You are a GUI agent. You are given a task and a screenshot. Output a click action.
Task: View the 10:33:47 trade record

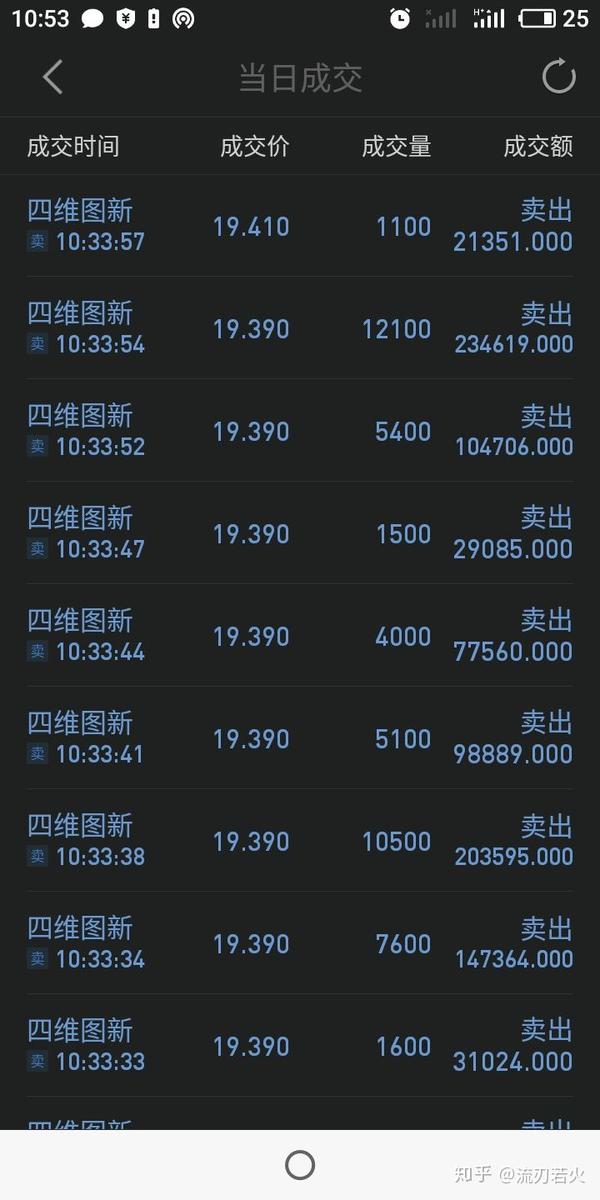pyautogui.click(x=300, y=534)
